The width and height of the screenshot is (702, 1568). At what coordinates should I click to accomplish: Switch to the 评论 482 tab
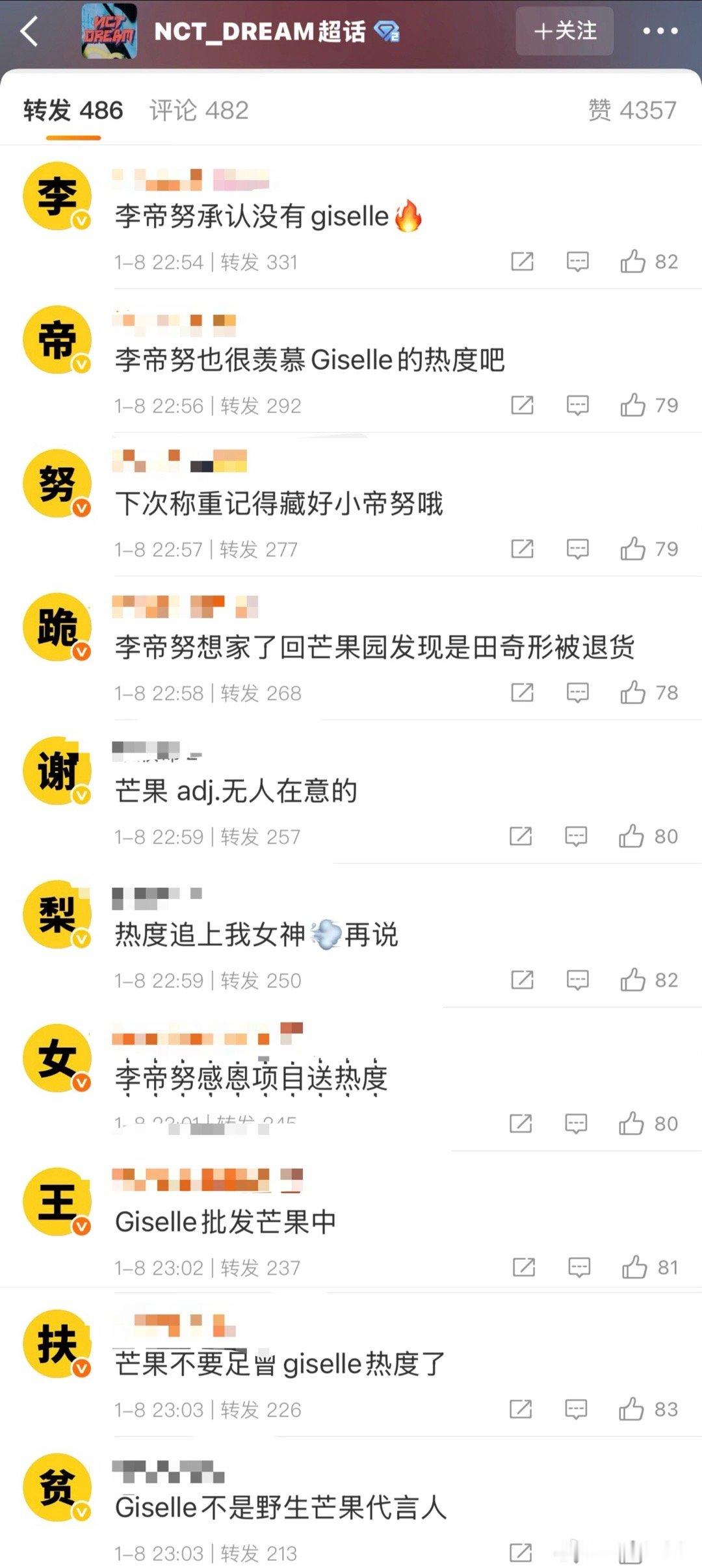pyautogui.click(x=197, y=111)
